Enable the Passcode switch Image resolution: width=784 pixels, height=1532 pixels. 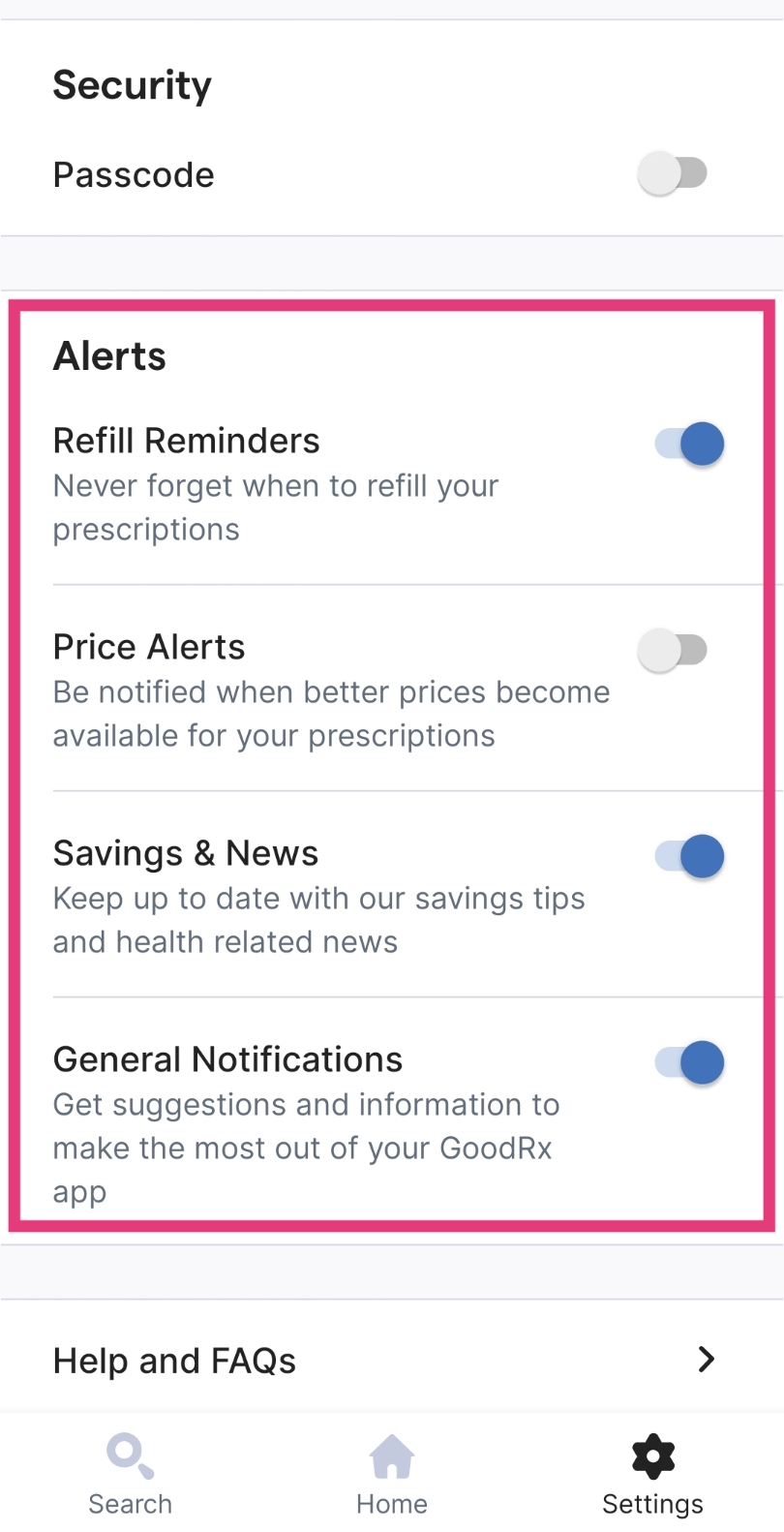point(673,174)
